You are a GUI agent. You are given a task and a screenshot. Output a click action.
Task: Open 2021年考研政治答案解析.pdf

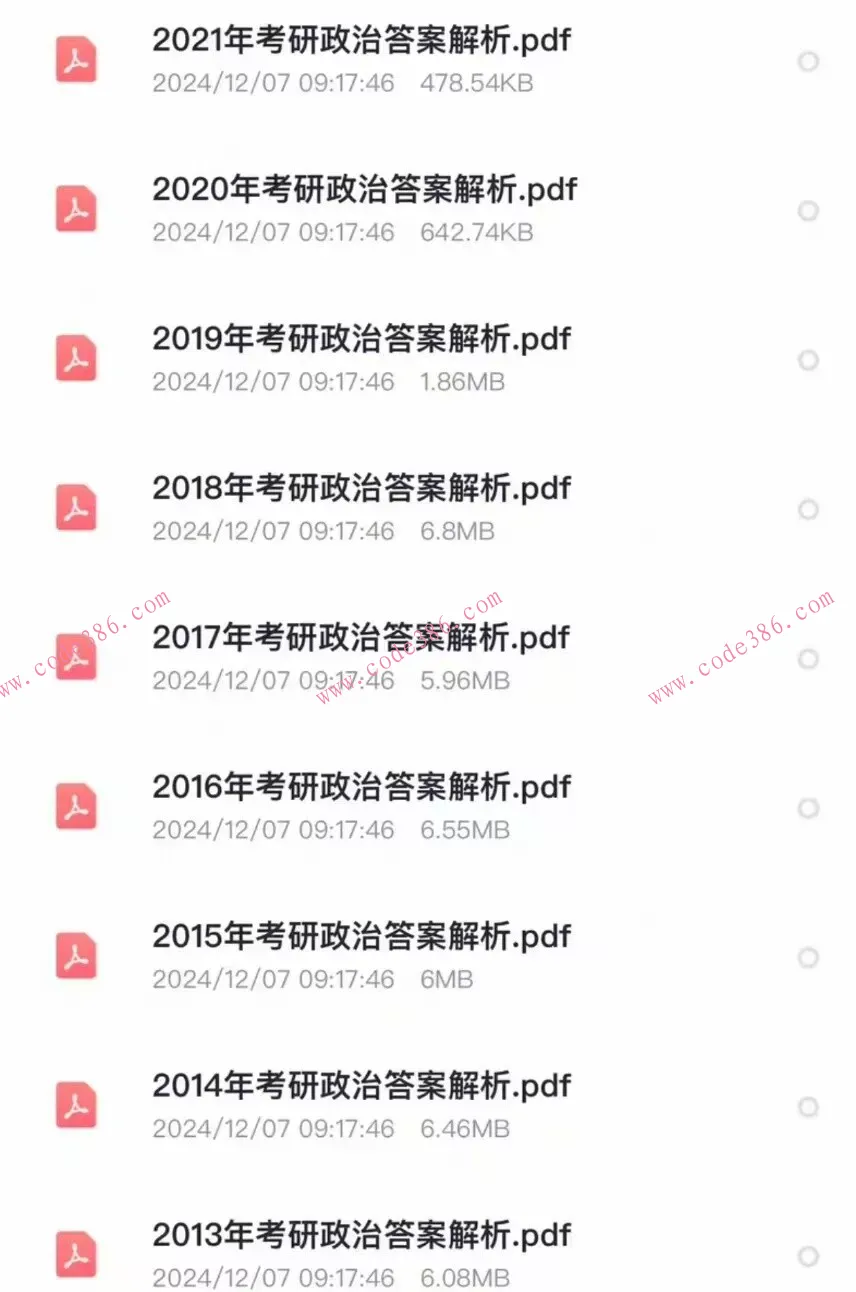tap(362, 41)
